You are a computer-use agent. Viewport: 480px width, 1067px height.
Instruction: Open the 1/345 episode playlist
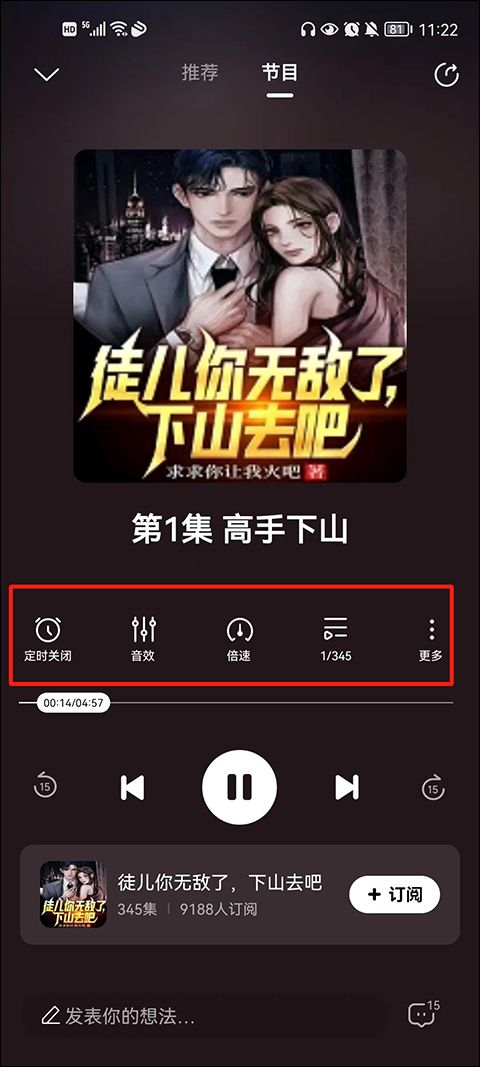pos(335,640)
